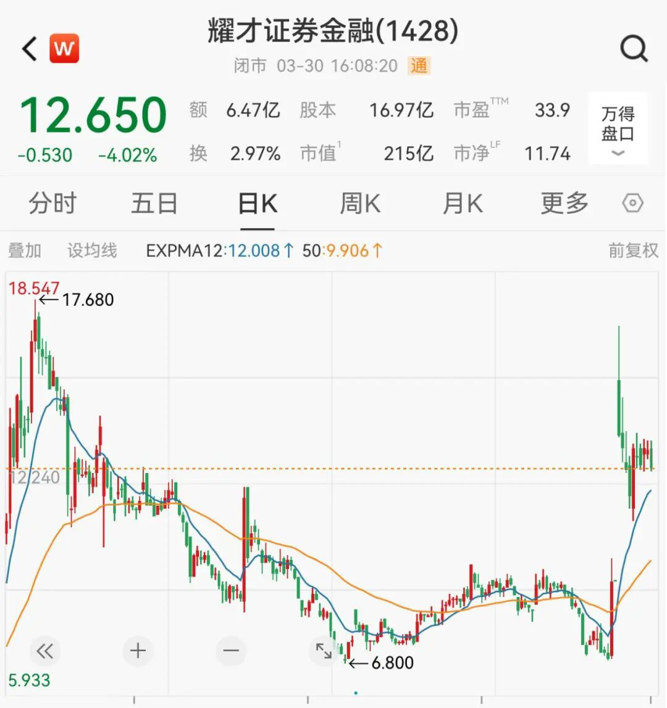The width and height of the screenshot is (667, 708).
Task: Go back using the arrow icon
Action: [29, 48]
